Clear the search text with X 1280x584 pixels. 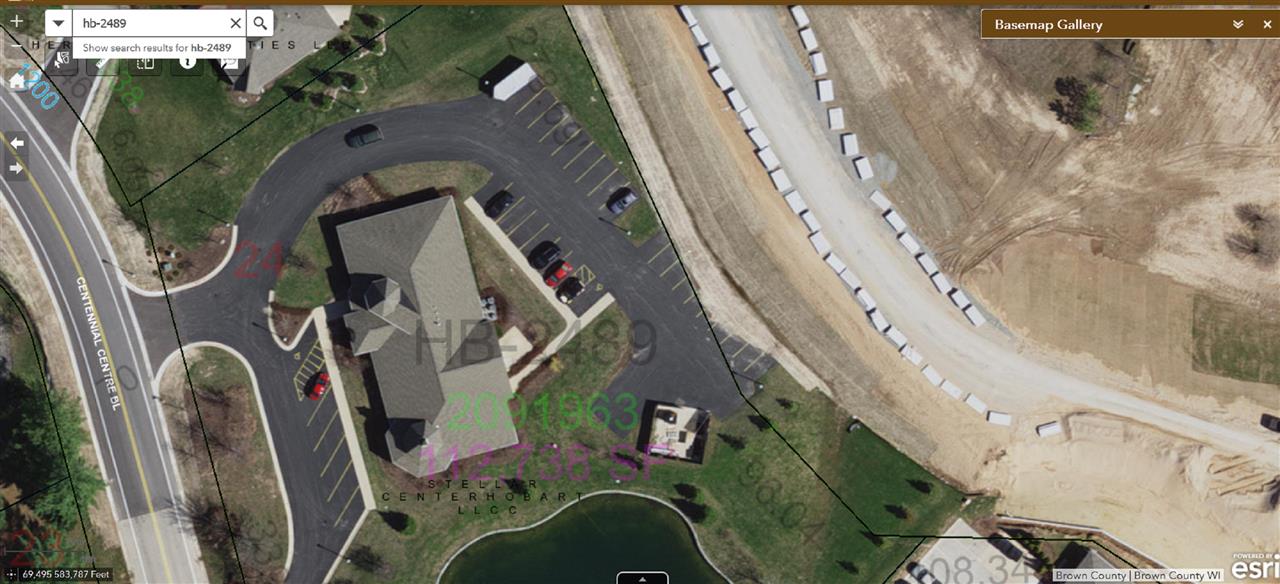tap(235, 23)
